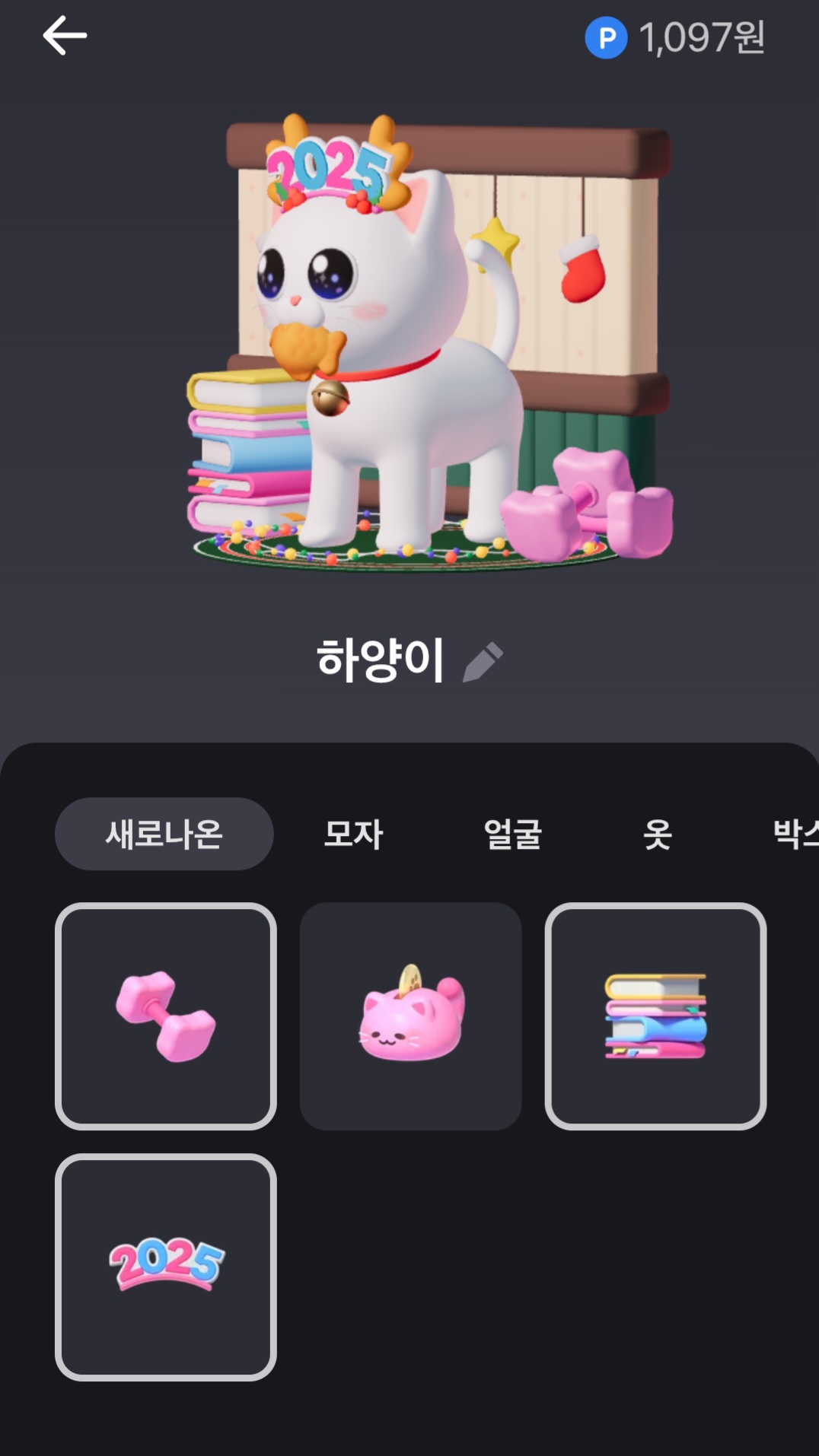Edit the pet name 하양이 with the pencil icon

pyautogui.click(x=483, y=661)
